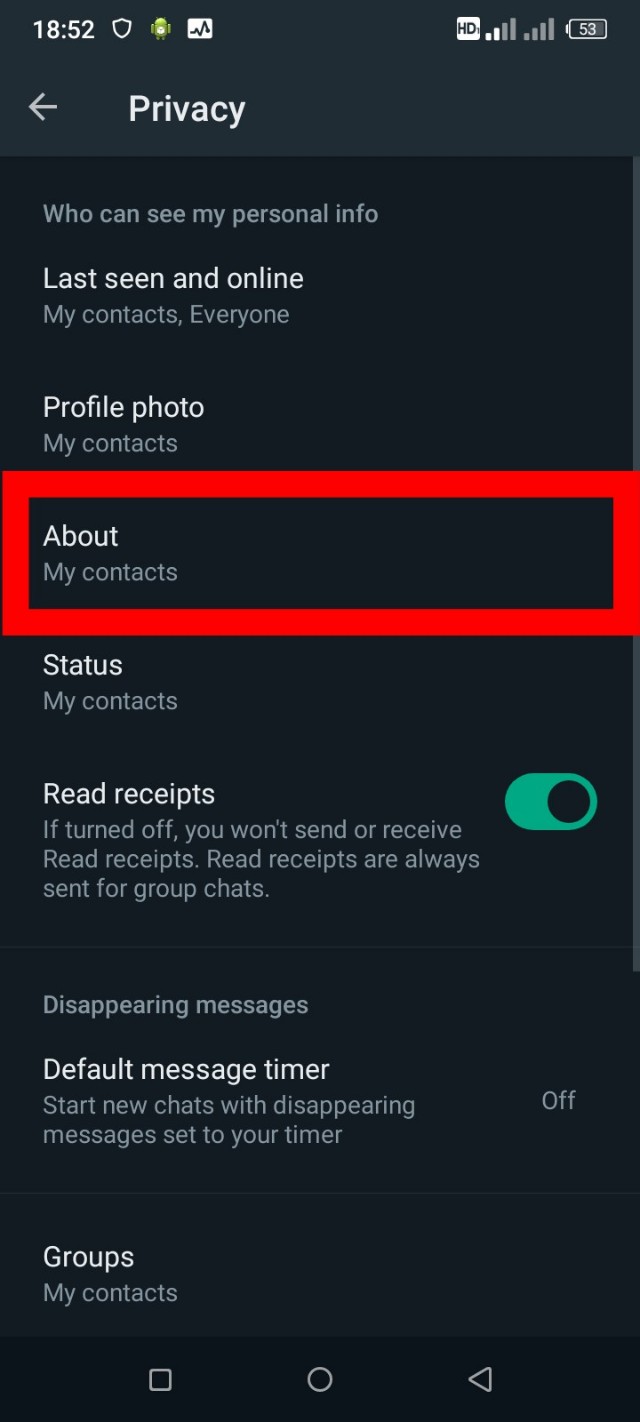Screen dimensions: 640x1422
Task: Turn off Read receipts switch
Action: click(550, 802)
